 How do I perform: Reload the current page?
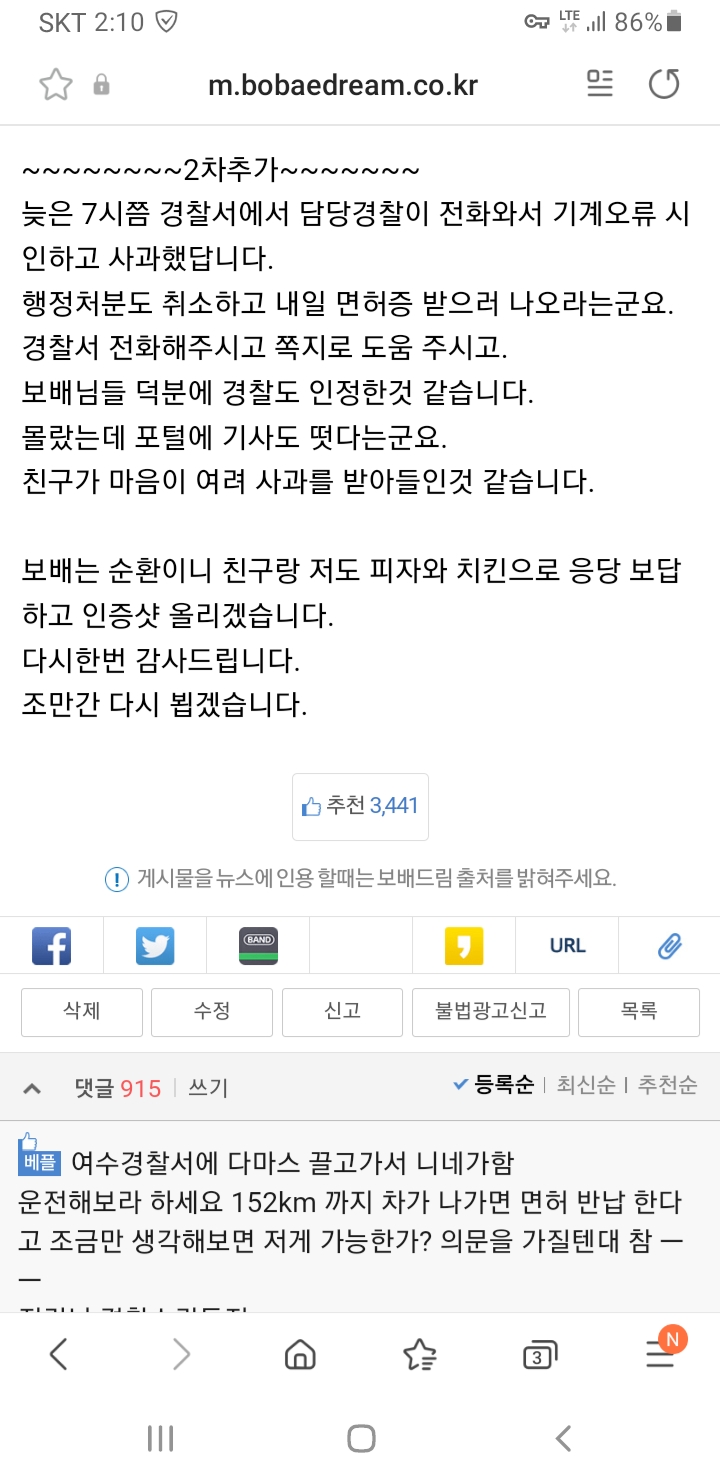pos(664,85)
